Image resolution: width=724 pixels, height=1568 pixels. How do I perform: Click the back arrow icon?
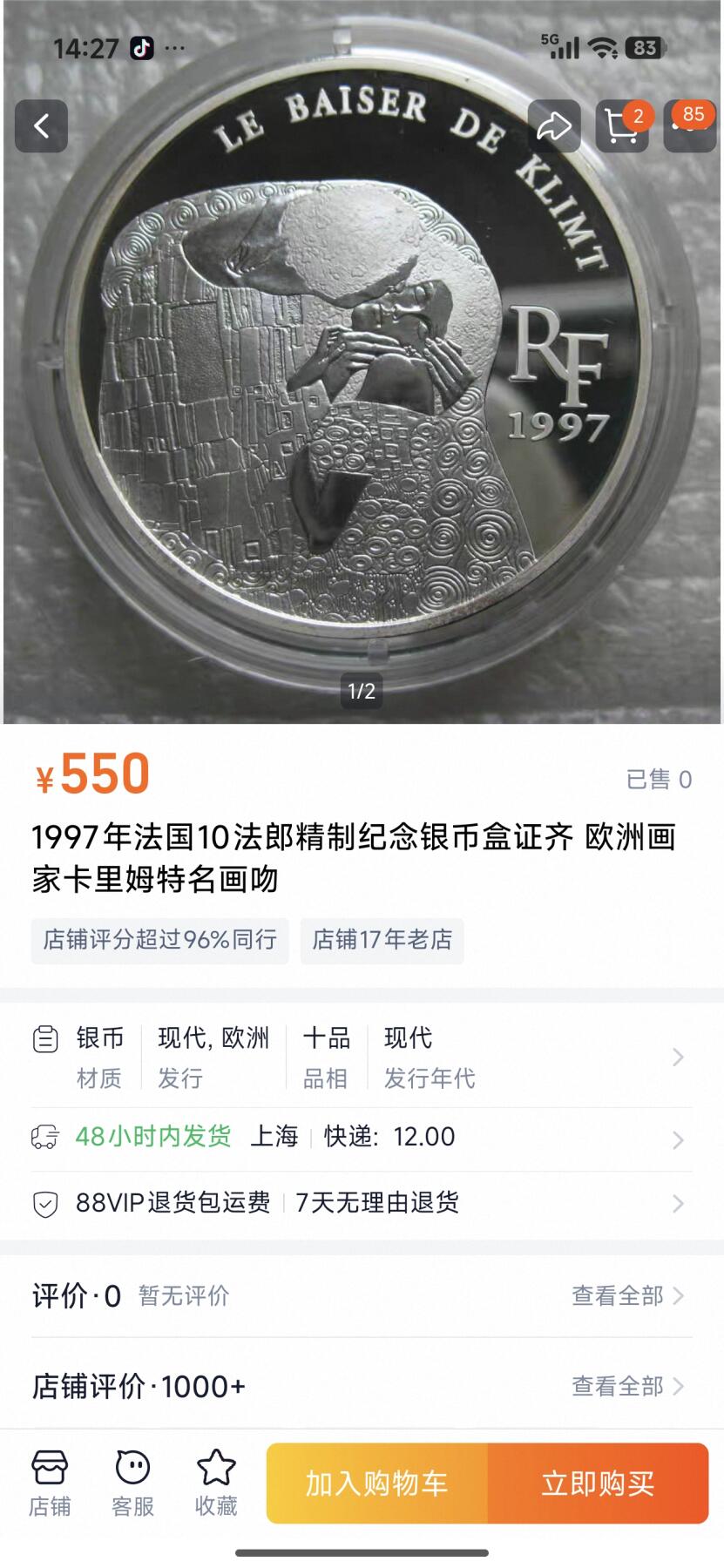click(x=41, y=125)
